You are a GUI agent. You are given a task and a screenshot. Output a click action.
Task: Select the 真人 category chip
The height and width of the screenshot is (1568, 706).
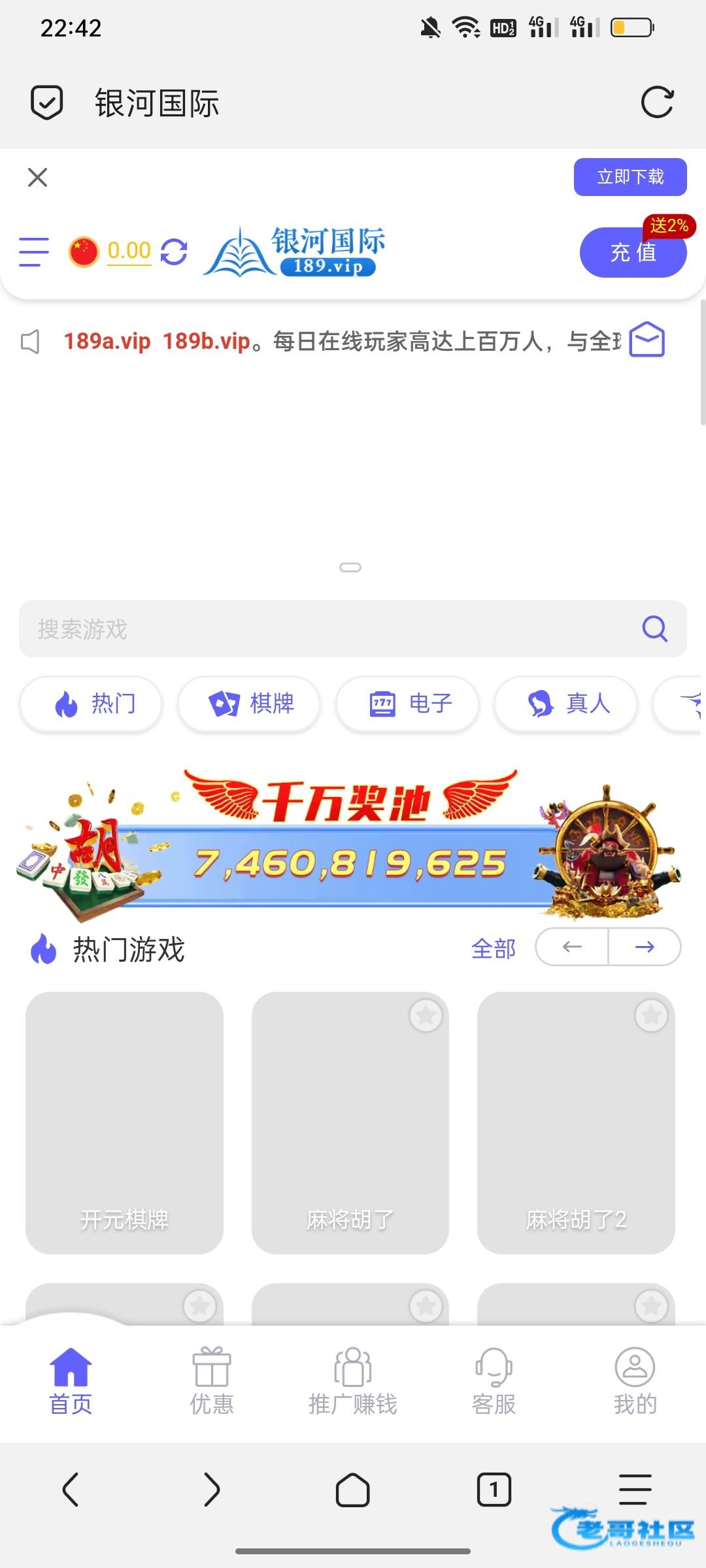point(566,704)
